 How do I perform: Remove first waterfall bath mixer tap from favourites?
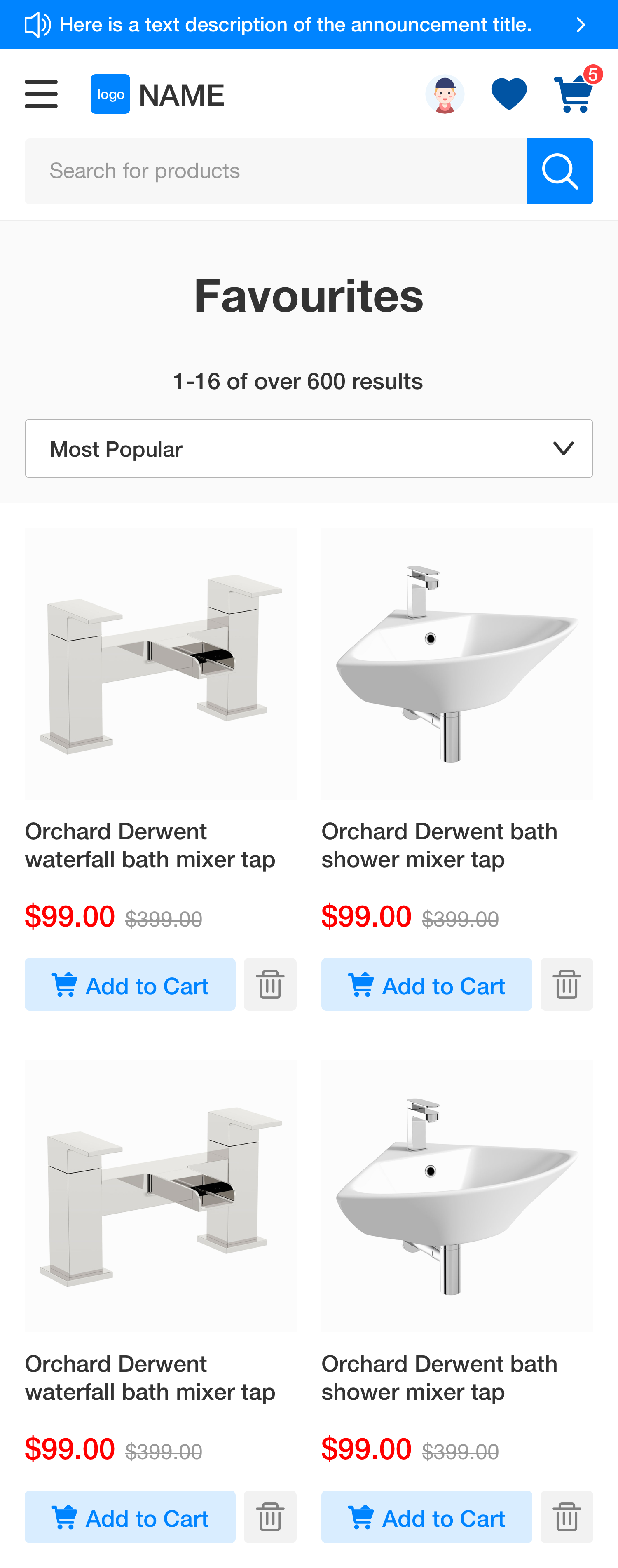point(270,984)
